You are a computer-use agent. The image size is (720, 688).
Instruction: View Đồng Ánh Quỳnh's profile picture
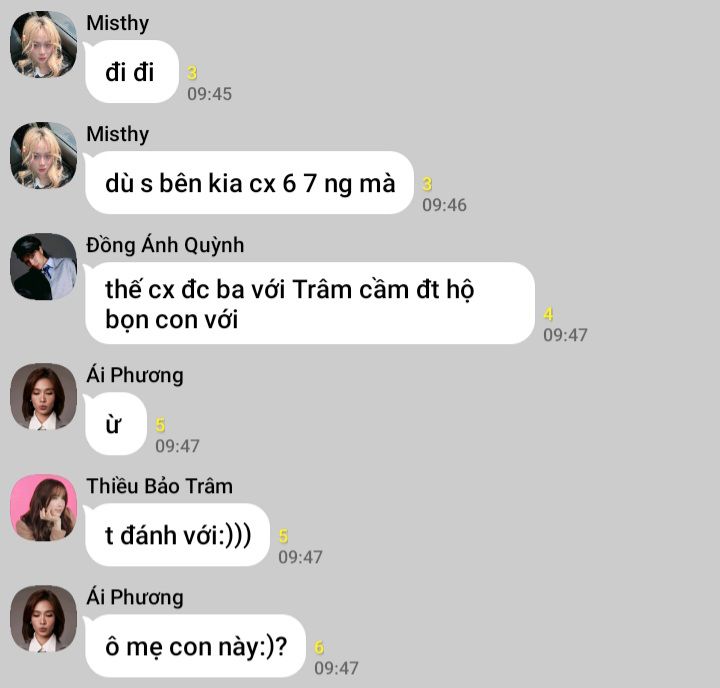(x=44, y=266)
